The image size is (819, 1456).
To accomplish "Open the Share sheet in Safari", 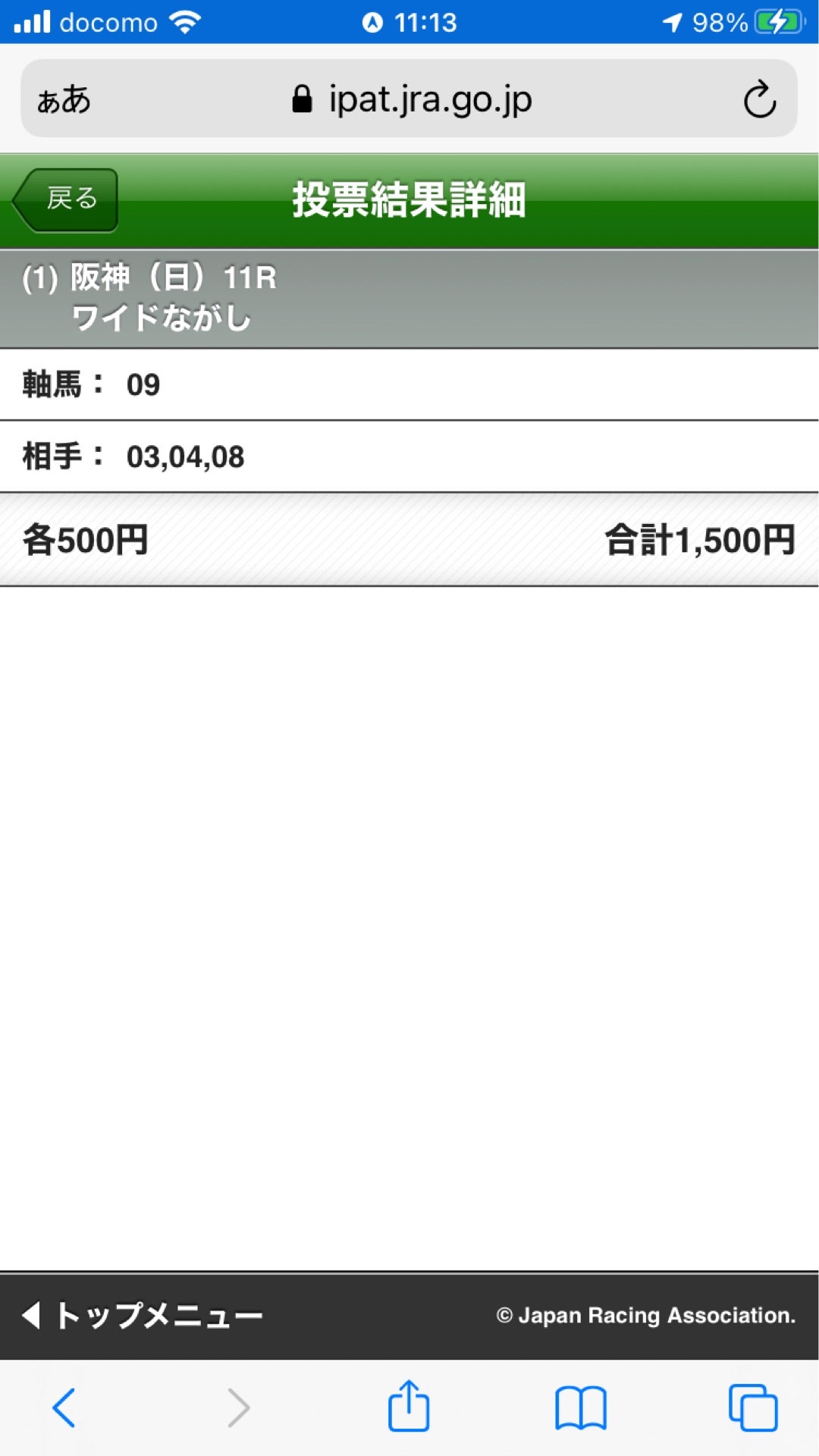I will pos(409,1407).
